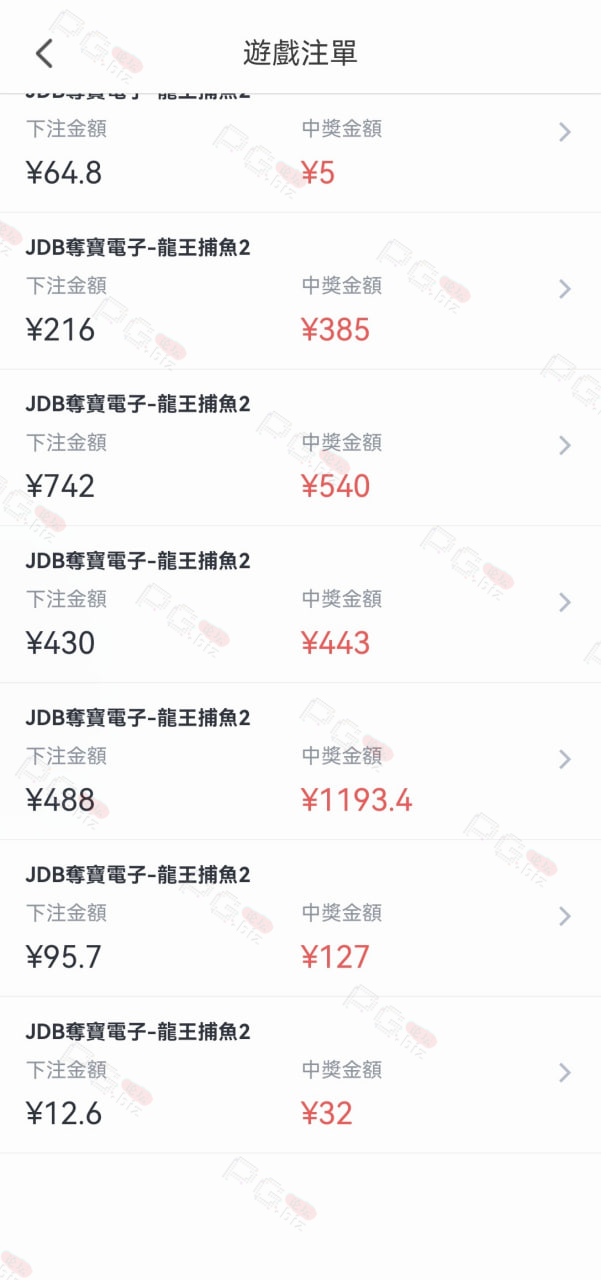Image resolution: width=601 pixels, height=1280 pixels.
Task: View details of the ¥742 bet
Action: click(300, 448)
